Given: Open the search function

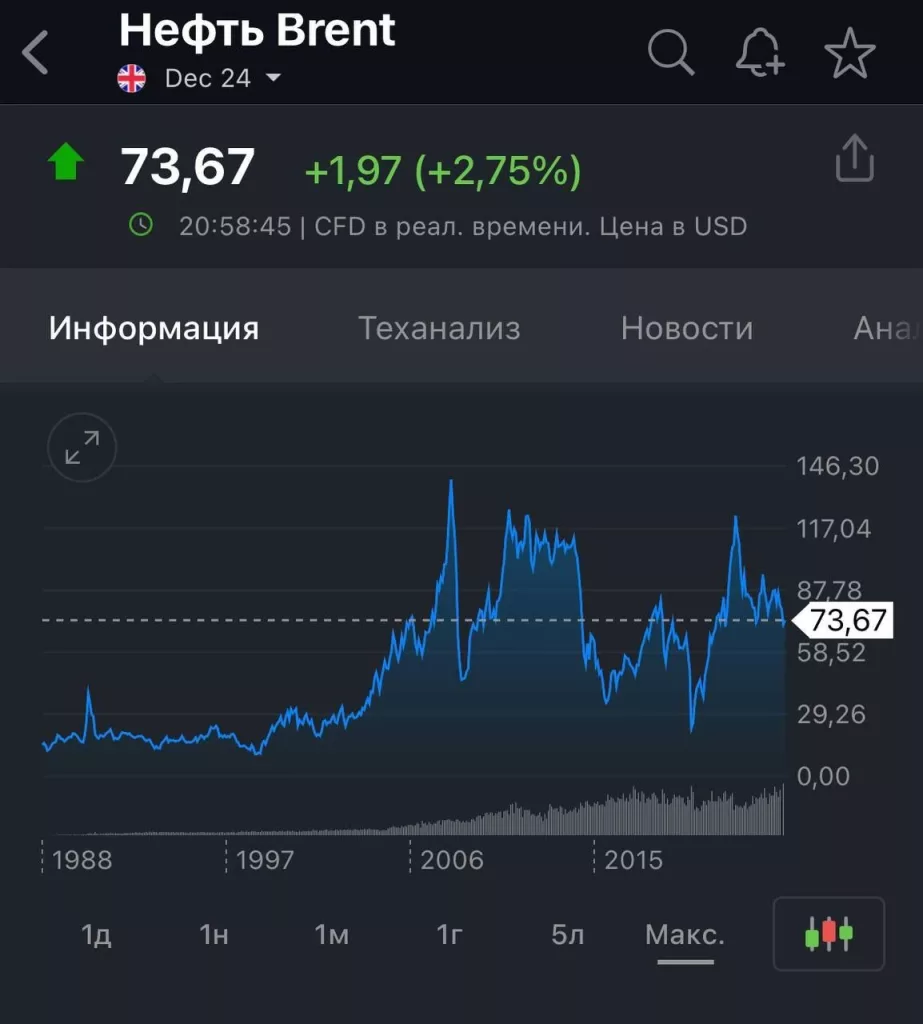Looking at the screenshot, I should 671,52.
